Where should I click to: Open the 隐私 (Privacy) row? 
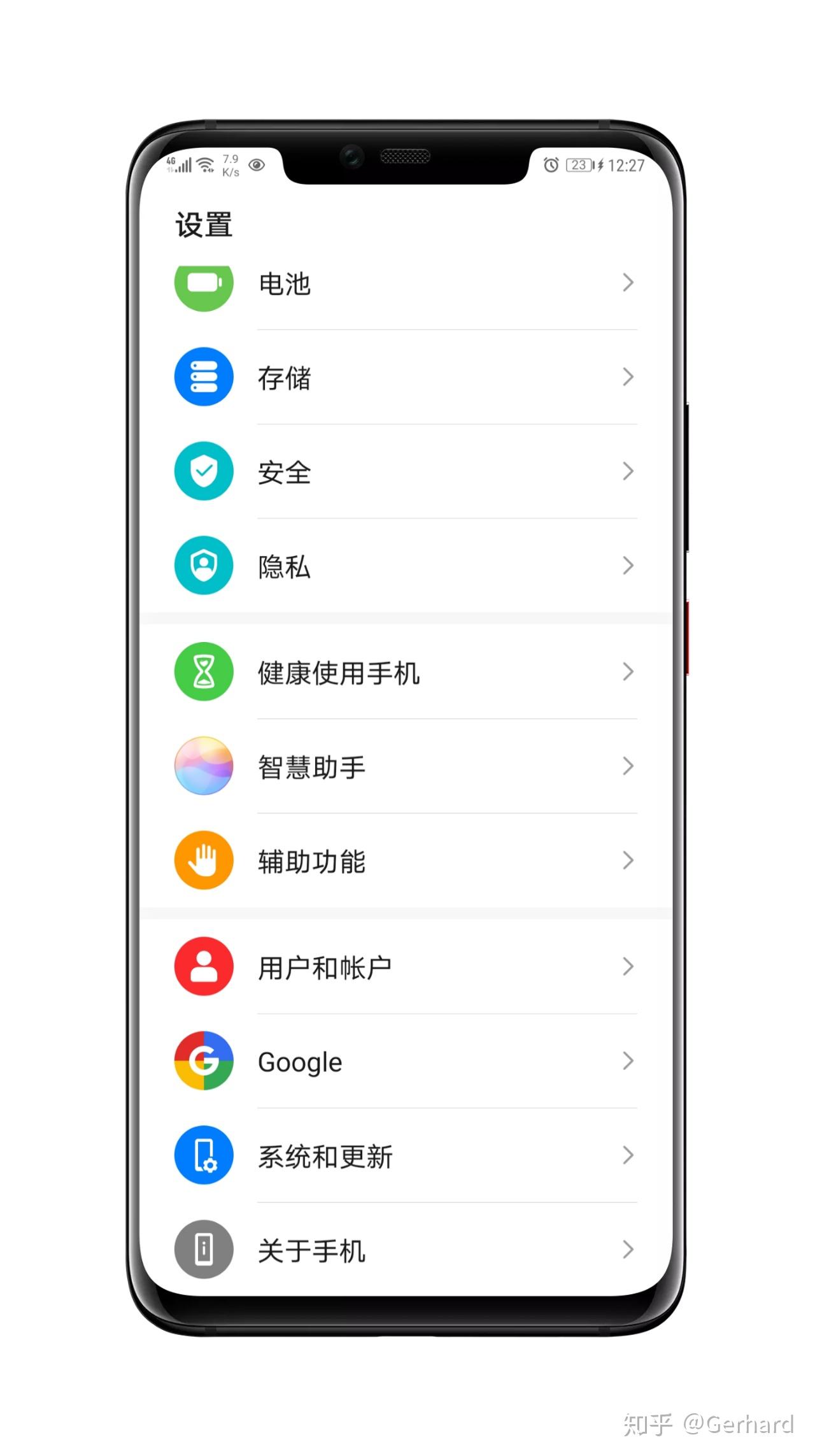pos(406,566)
